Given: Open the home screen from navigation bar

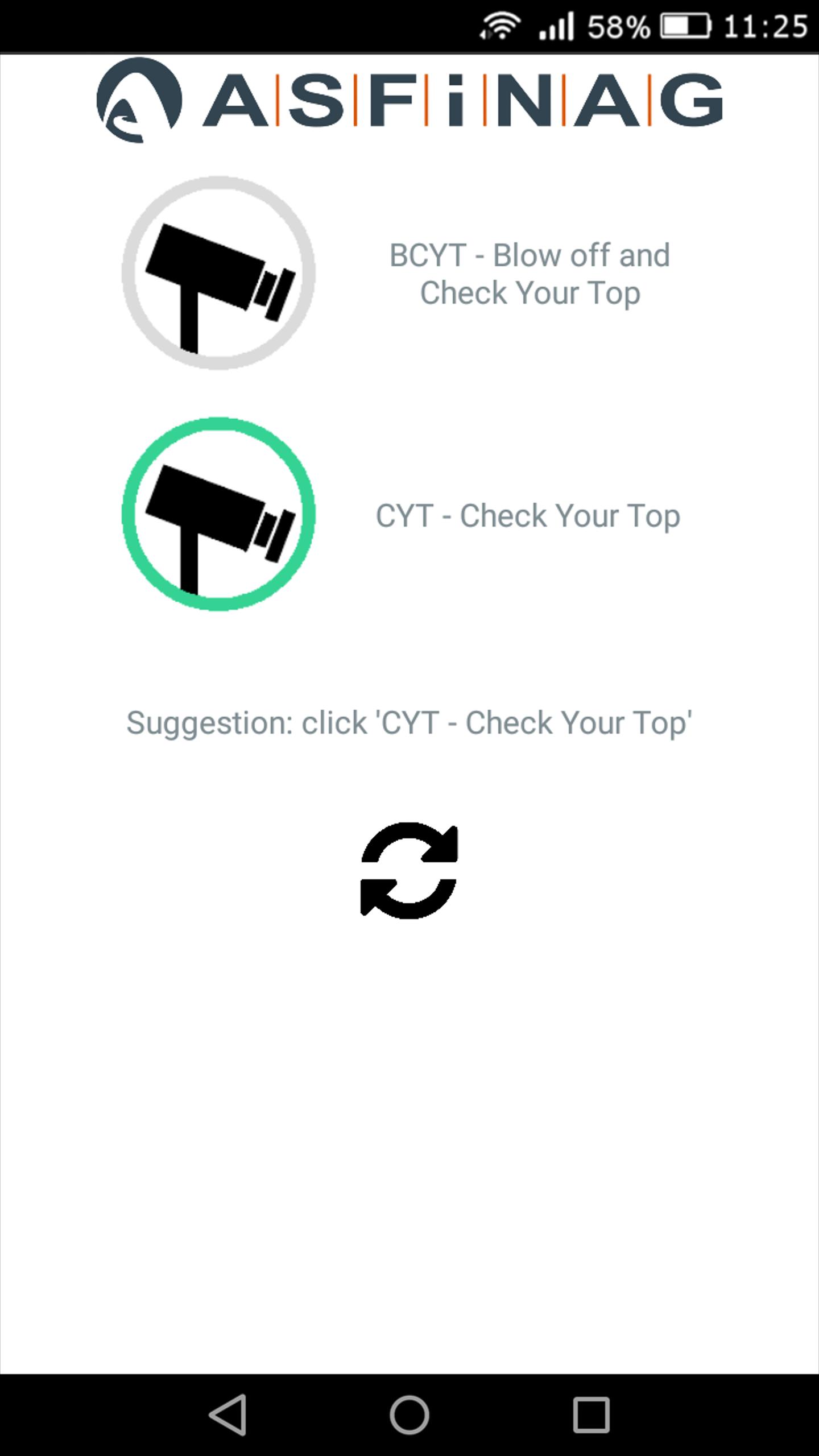Looking at the screenshot, I should (x=409, y=1414).
